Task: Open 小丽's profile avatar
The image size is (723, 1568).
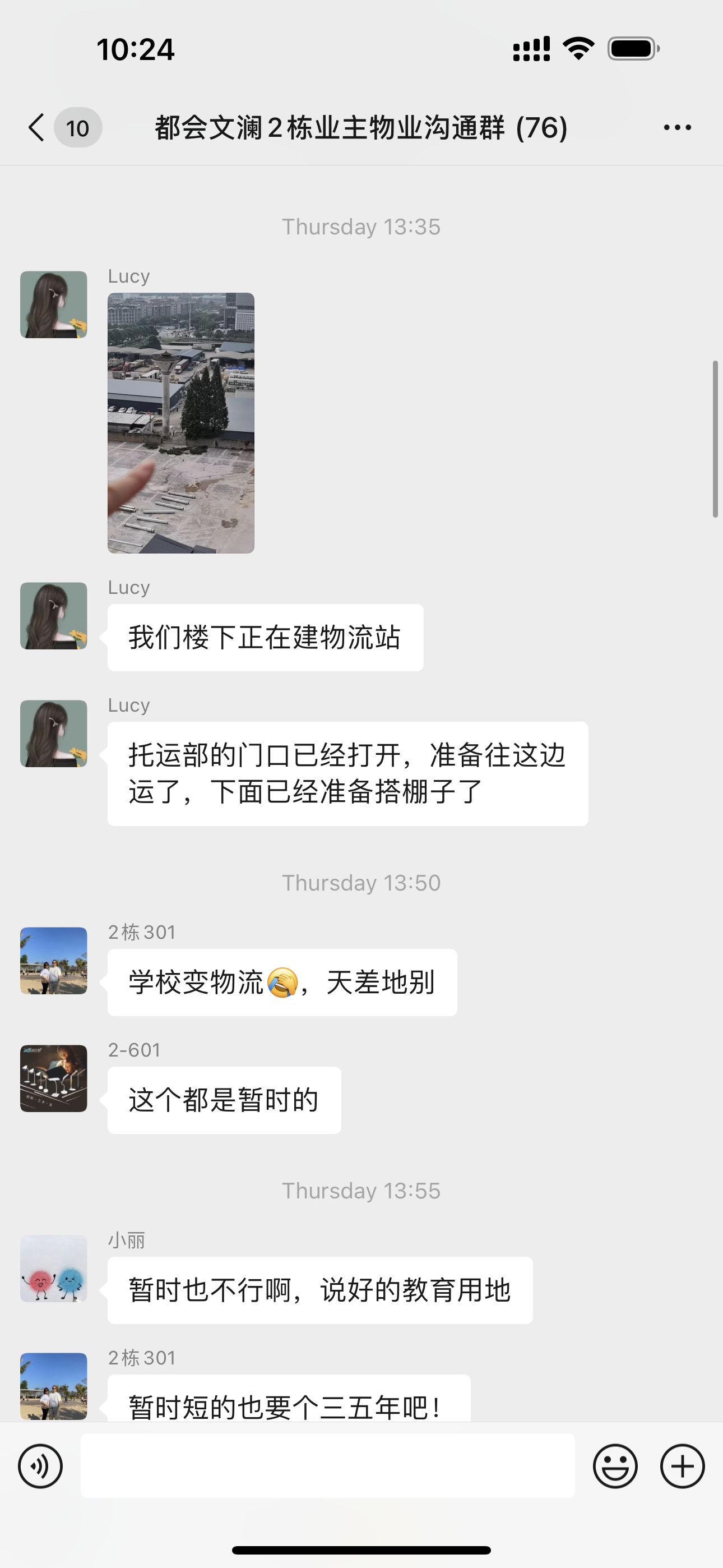Action: (54, 1268)
